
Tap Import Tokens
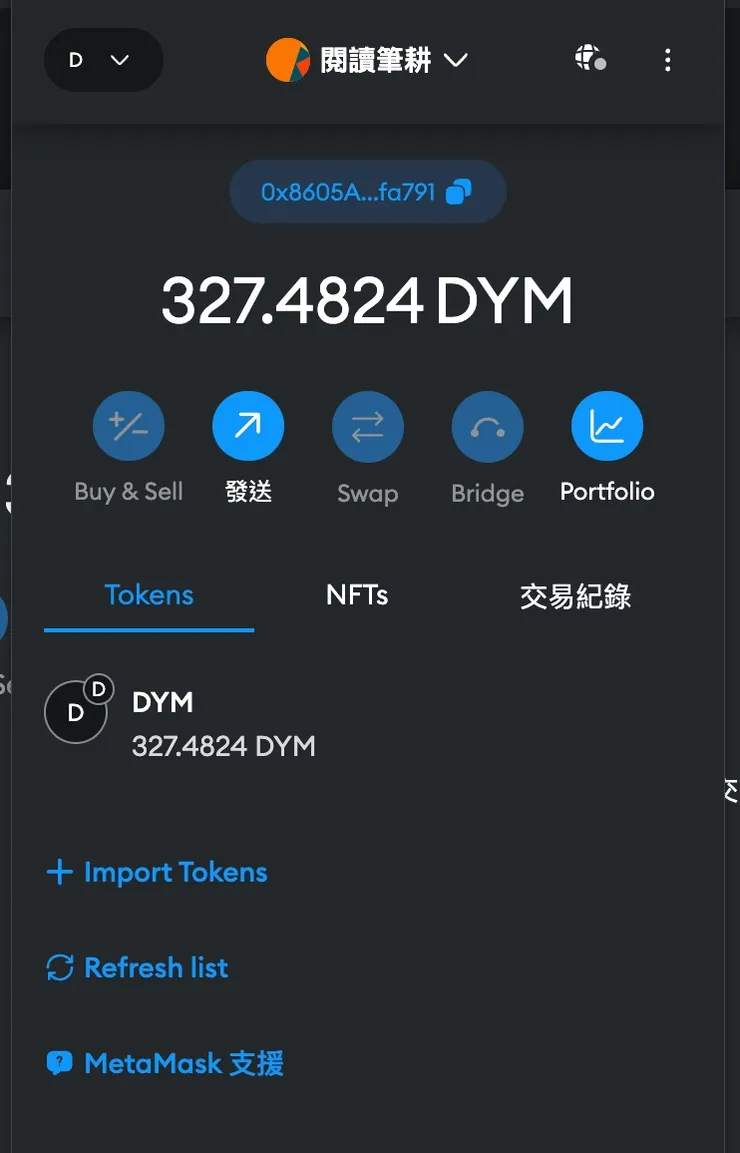pos(156,872)
